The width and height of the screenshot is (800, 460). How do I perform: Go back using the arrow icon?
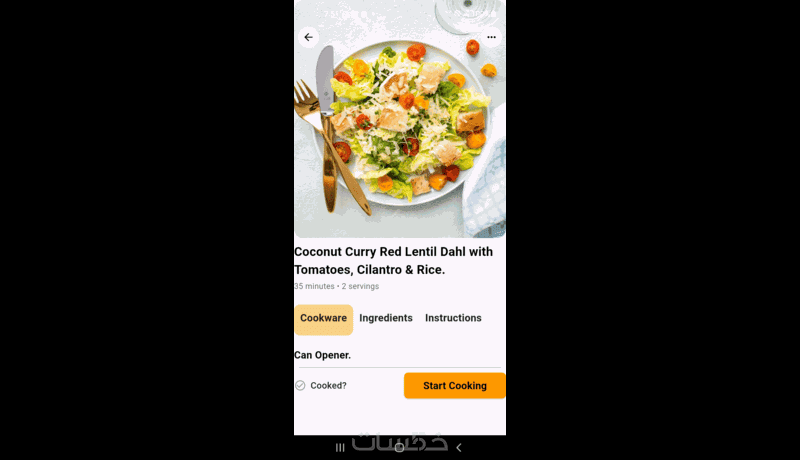click(x=308, y=37)
